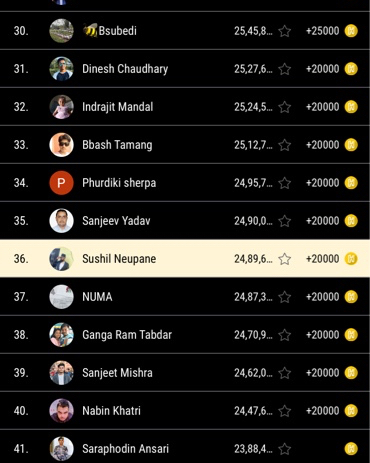Star Sanjeev Yadav's entry
The image size is (370, 463).
click(285, 221)
